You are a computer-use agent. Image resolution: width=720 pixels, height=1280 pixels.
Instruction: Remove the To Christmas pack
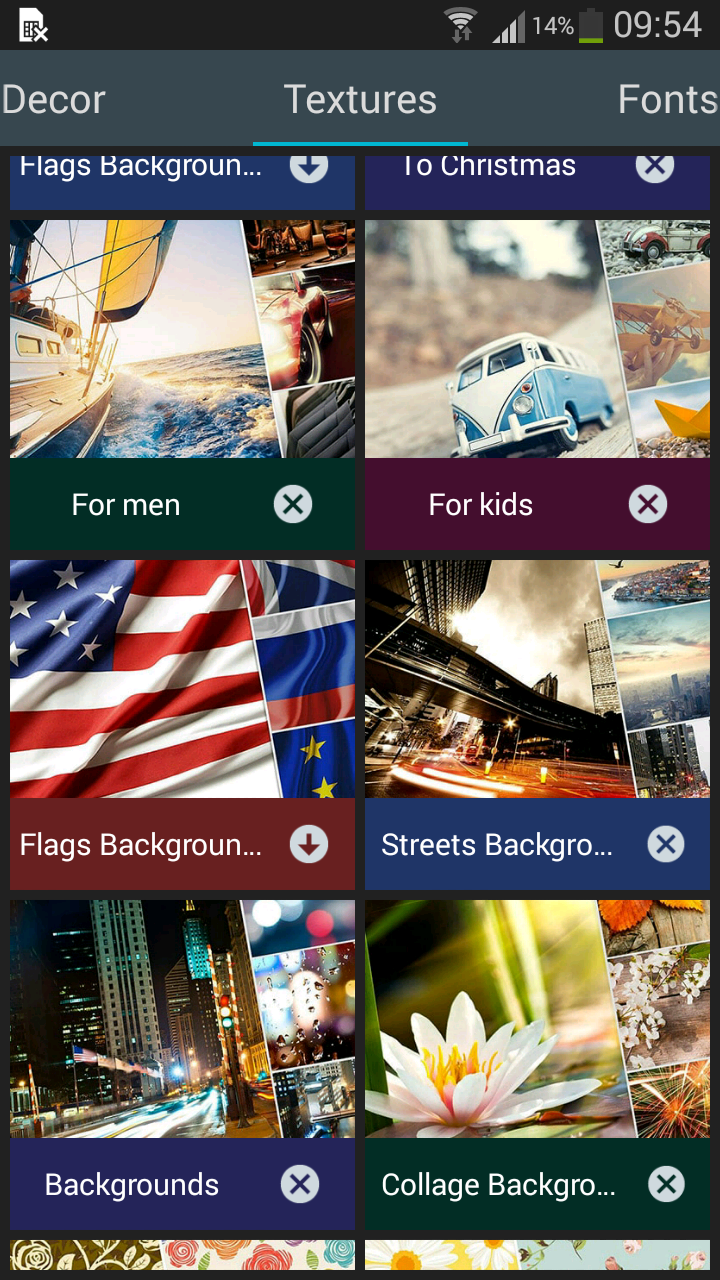tap(655, 166)
